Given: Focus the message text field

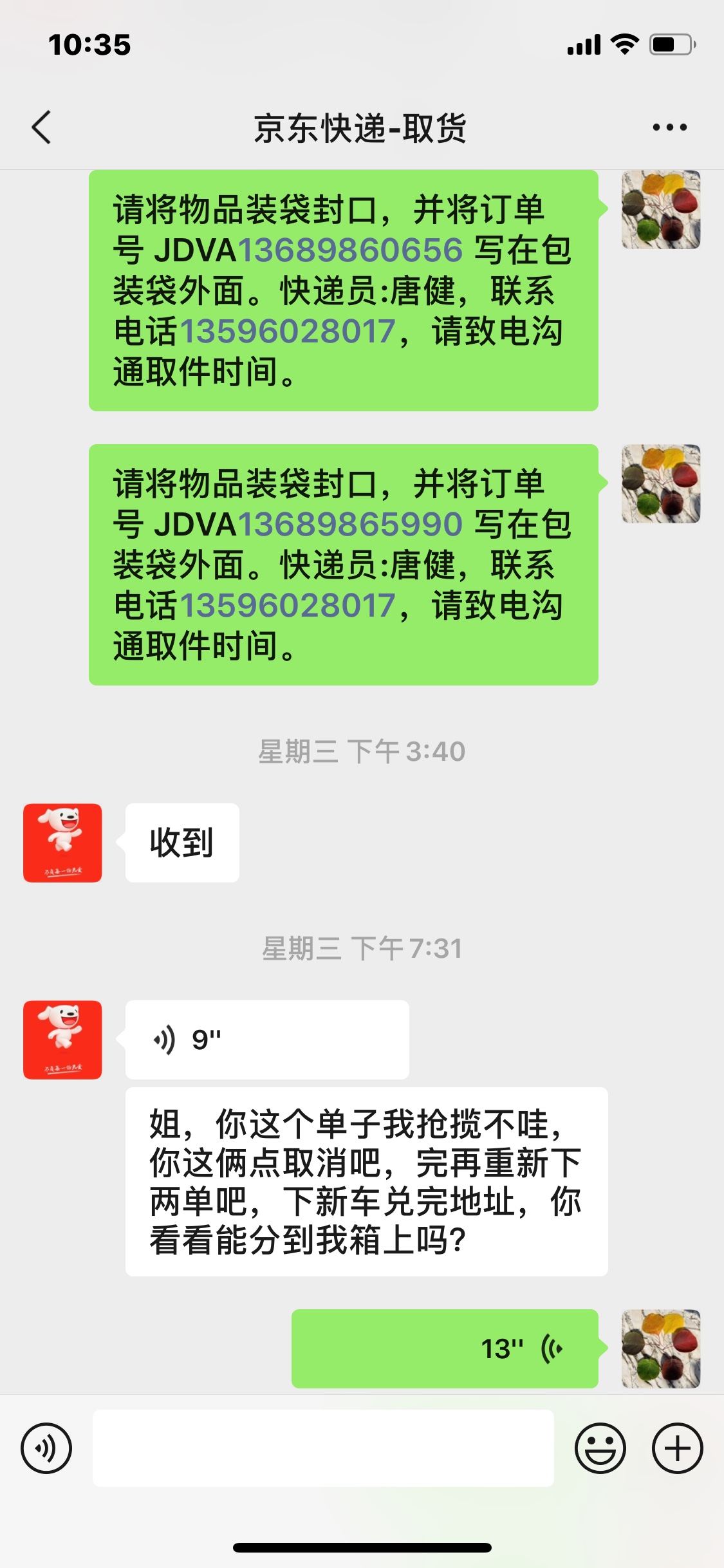Looking at the screenshot, I should point(323,1448).
